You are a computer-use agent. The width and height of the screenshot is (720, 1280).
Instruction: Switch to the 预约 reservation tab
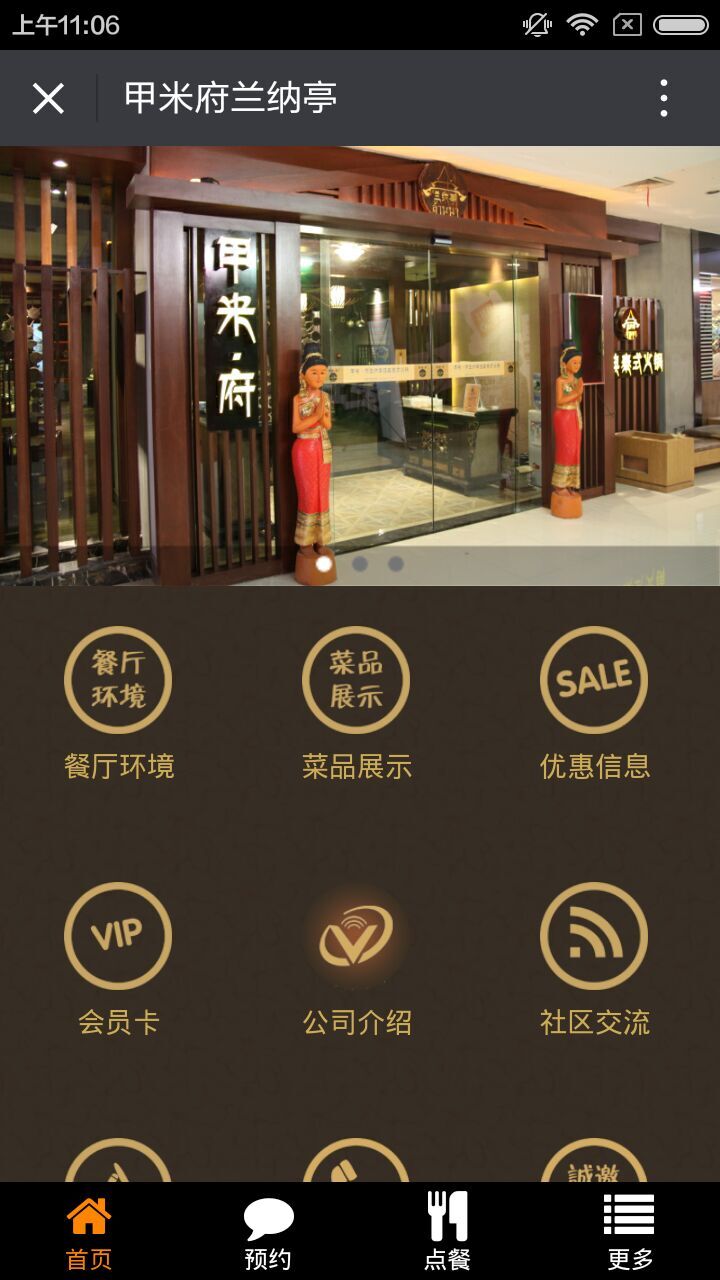(268, 1232)
